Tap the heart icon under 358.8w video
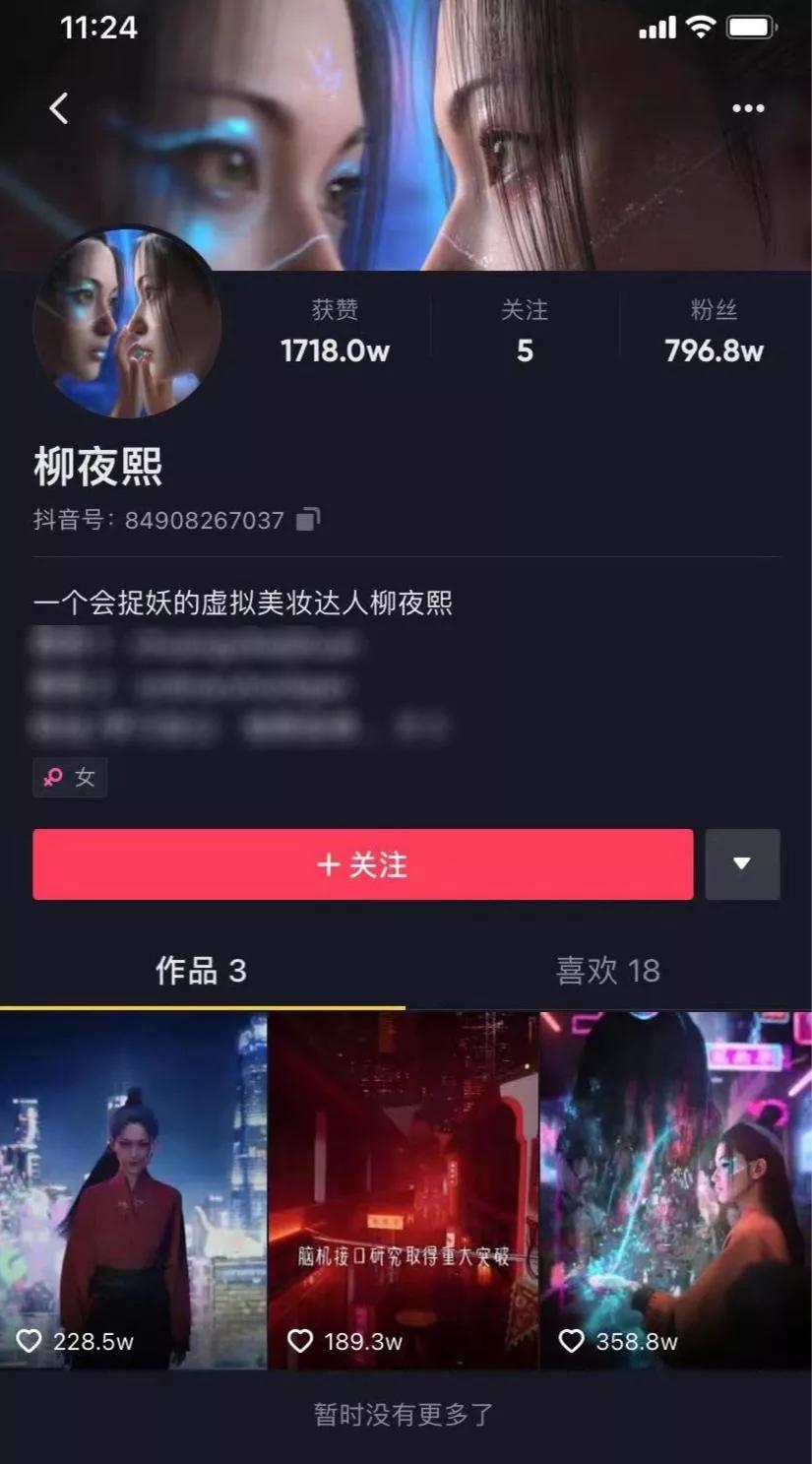This screenshot has width=812, height=1464. point(569,1341)
